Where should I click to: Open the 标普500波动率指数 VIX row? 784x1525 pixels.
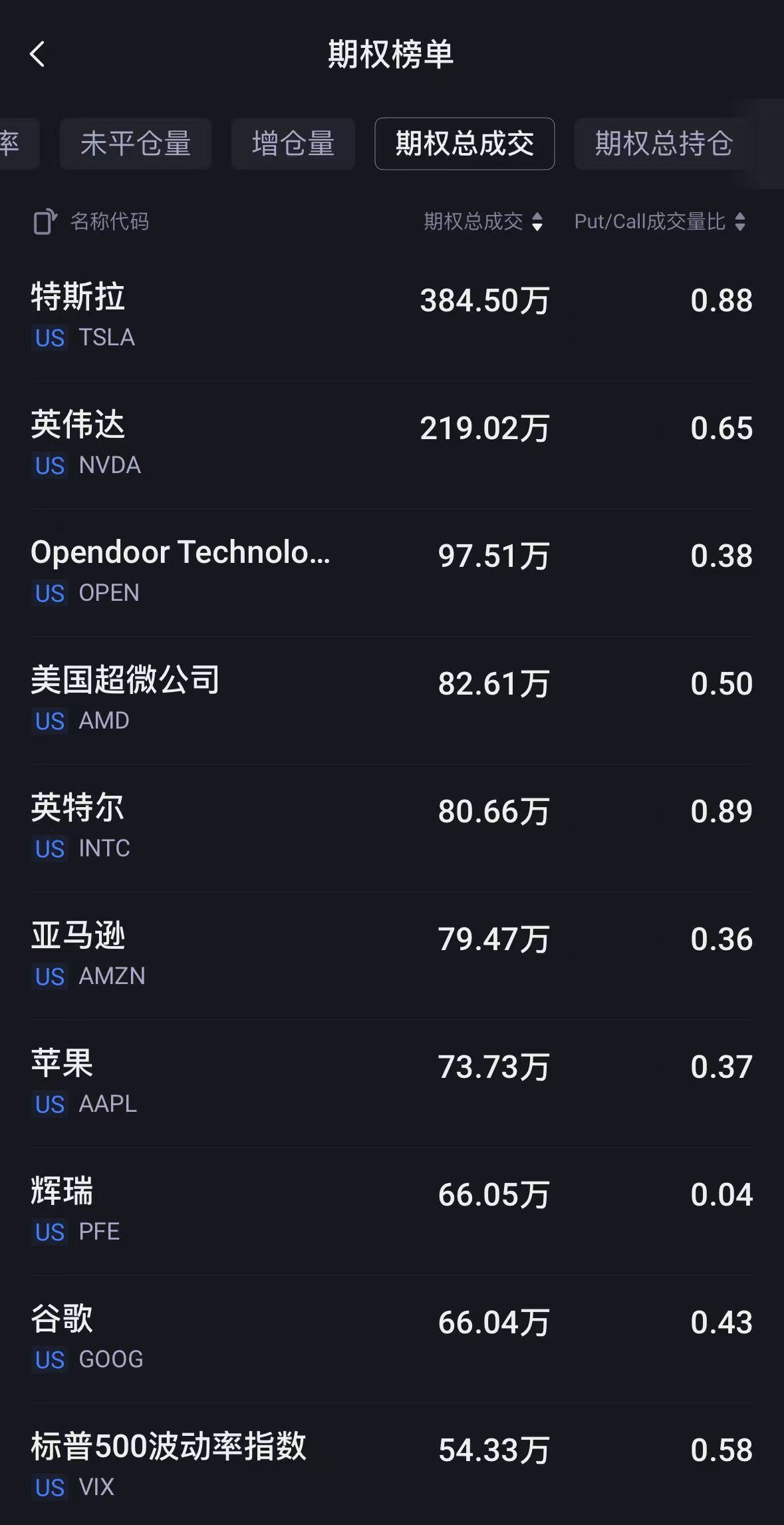click(x=392, y=1464)
